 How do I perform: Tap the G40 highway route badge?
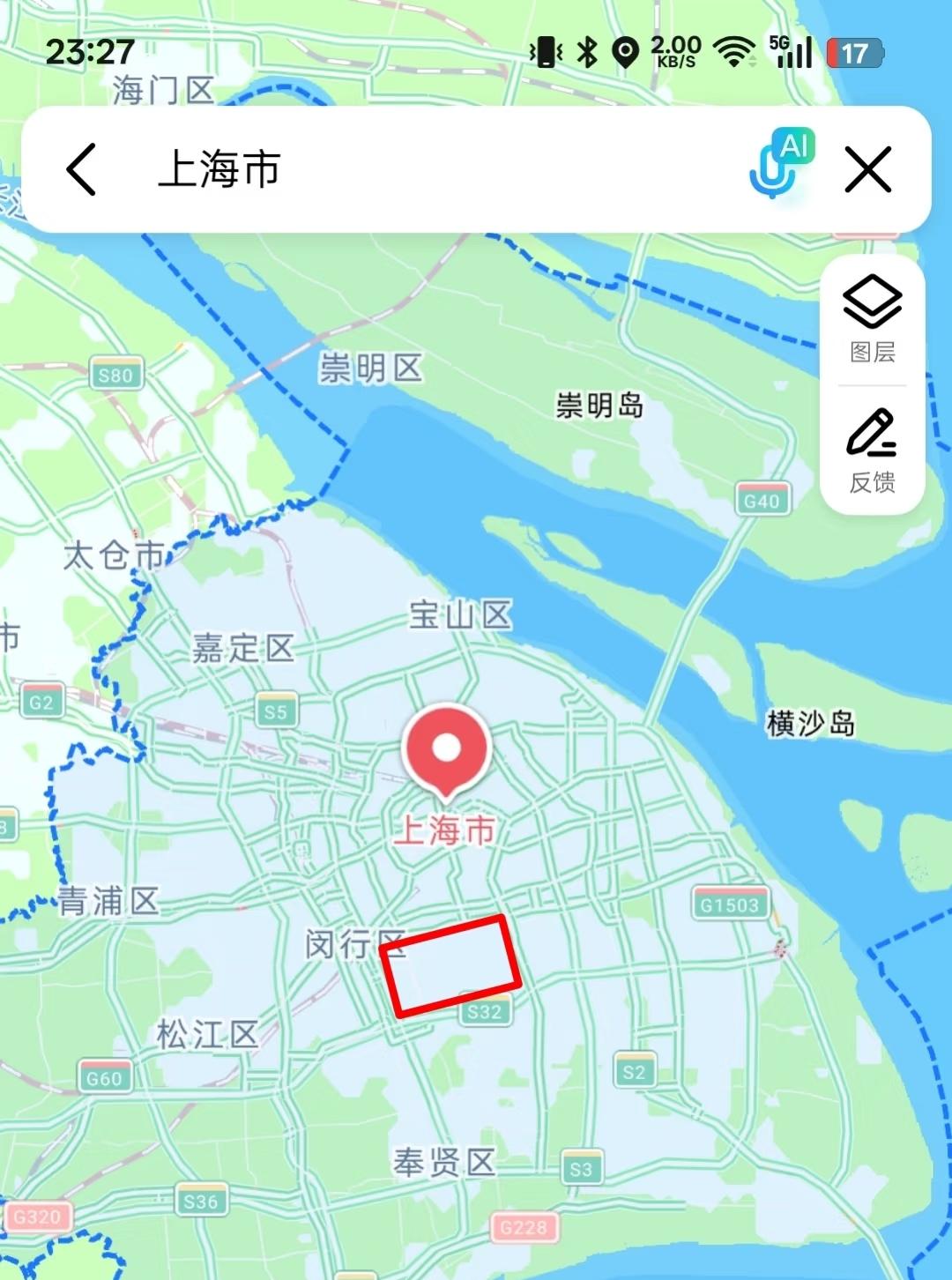(762, 501)
